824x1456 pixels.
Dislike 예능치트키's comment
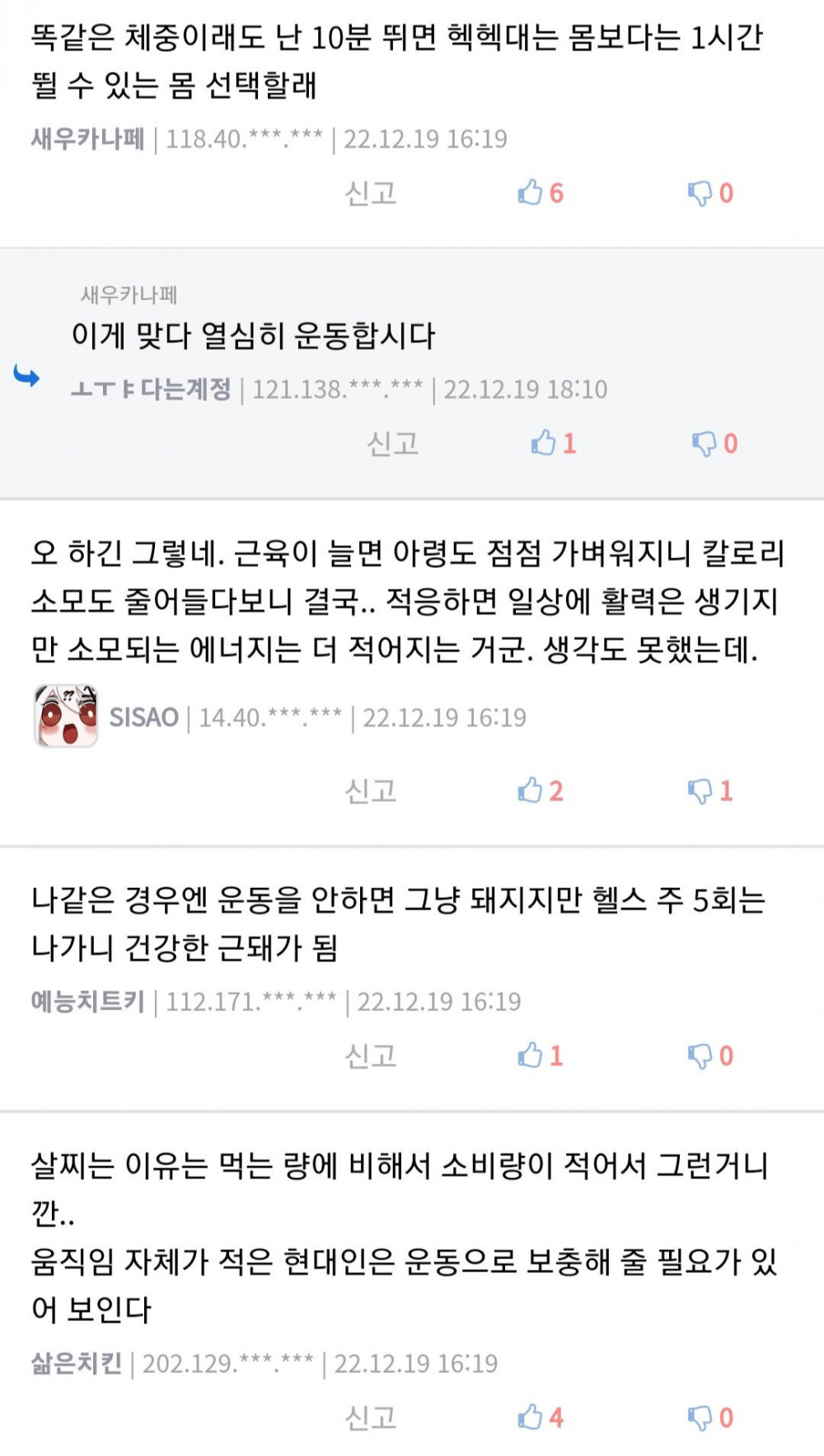pos(709,1055)
